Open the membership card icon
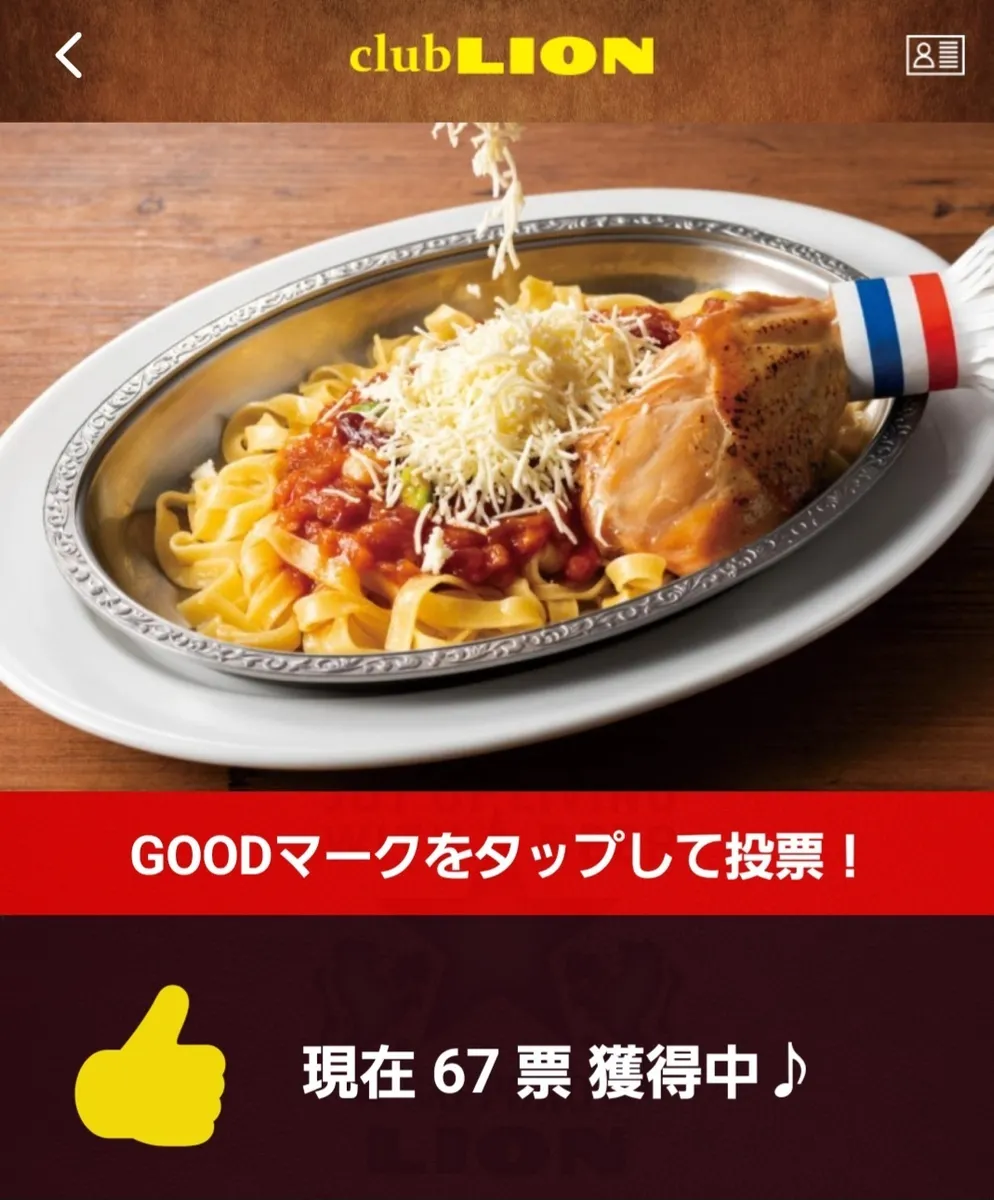The image size is (994, 1200). (x=935, y=55)
